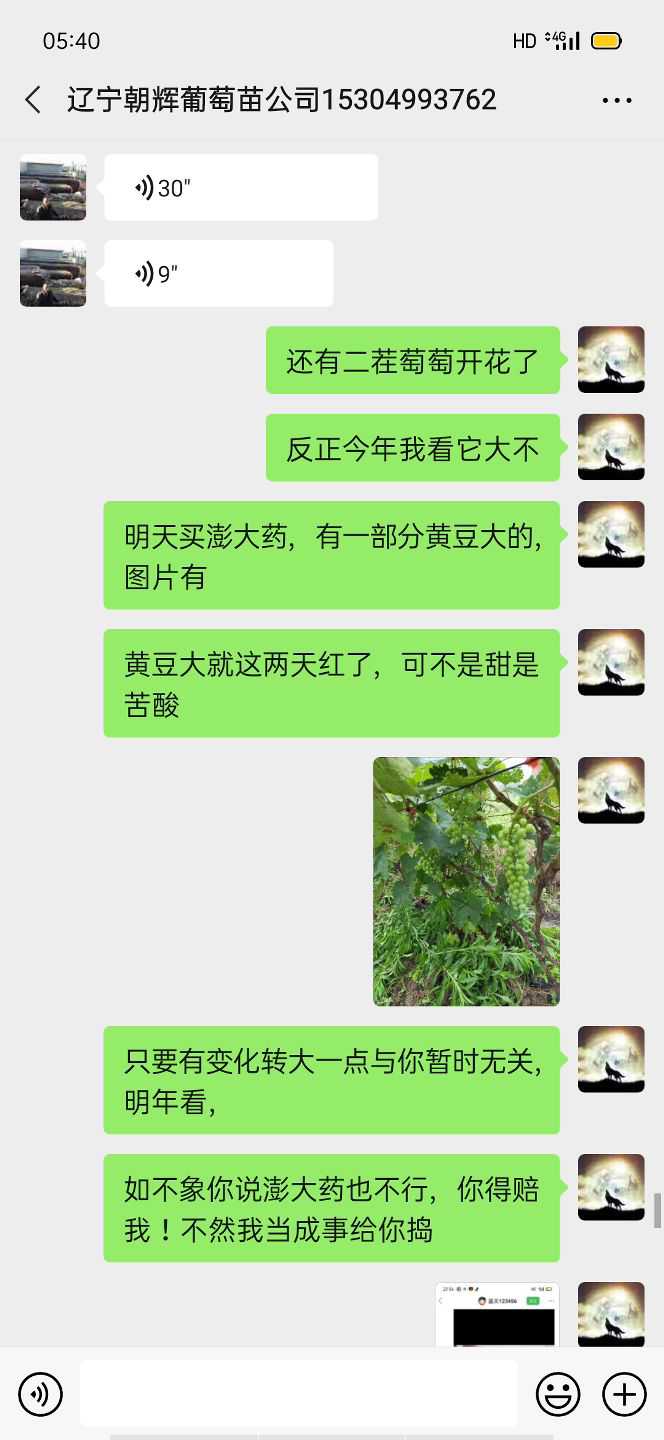The image size is (664, 1440).
Task: Open the emoji picker
Action: (558, 1393)
